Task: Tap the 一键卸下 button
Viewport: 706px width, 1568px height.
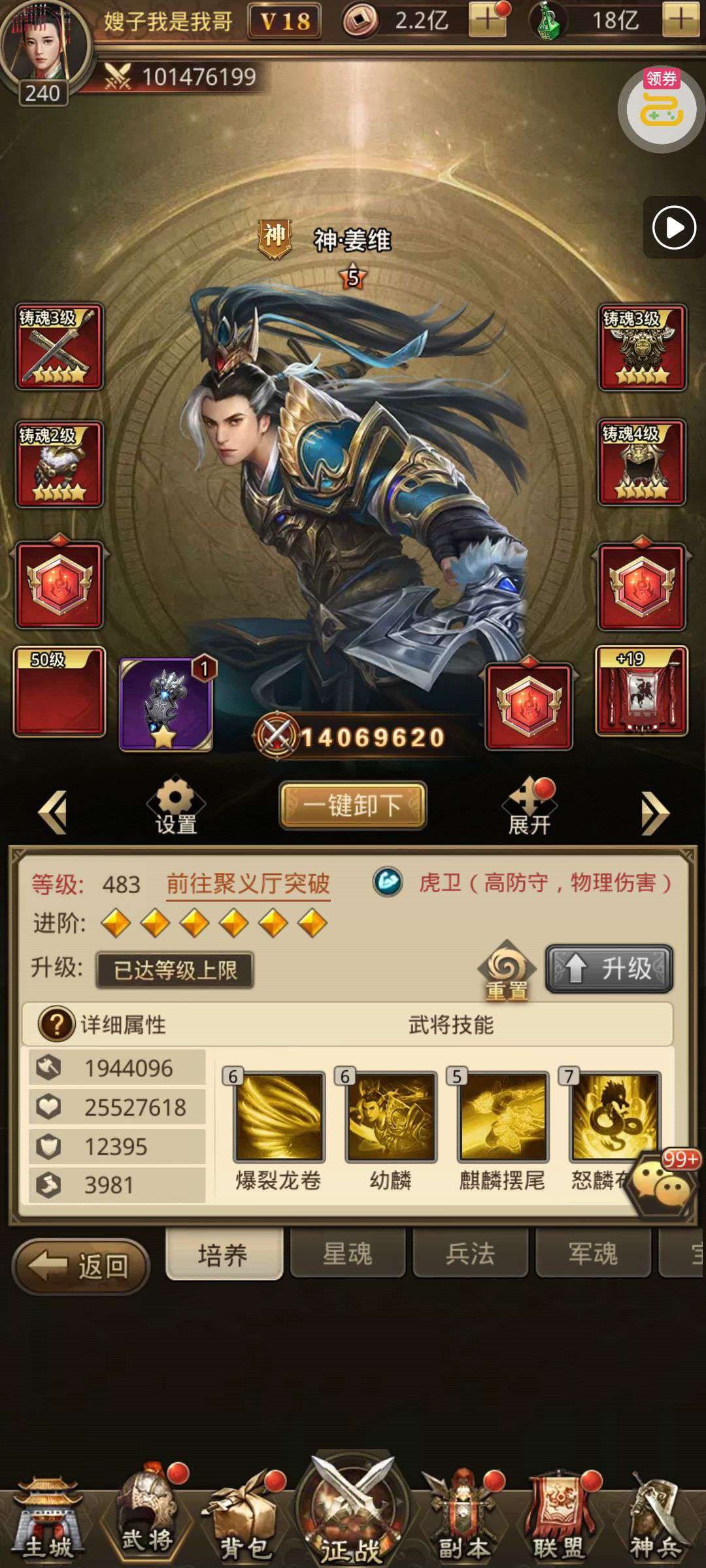Action: (353, 805)
